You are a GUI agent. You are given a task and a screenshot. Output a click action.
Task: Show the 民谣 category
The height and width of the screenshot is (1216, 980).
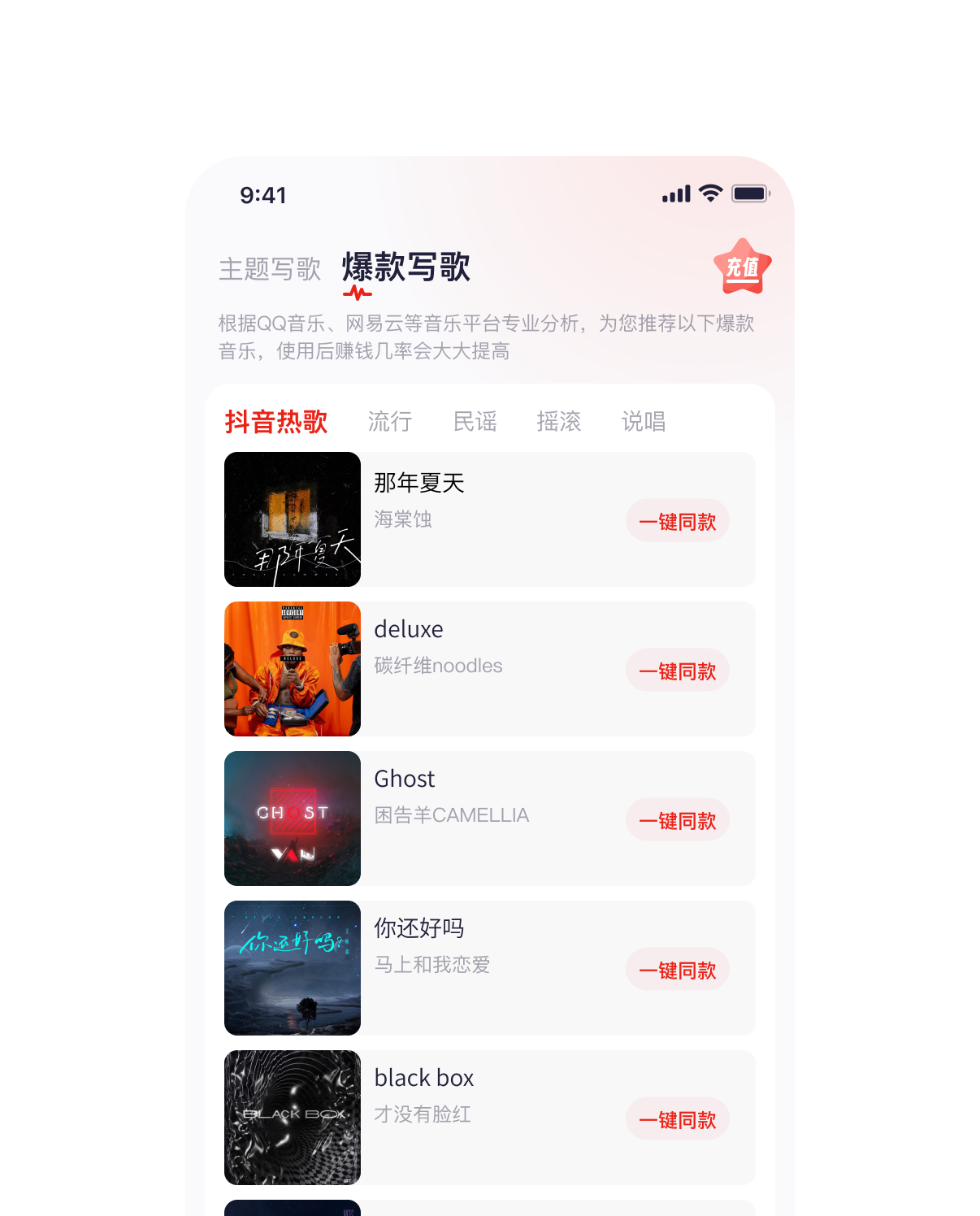475,422
